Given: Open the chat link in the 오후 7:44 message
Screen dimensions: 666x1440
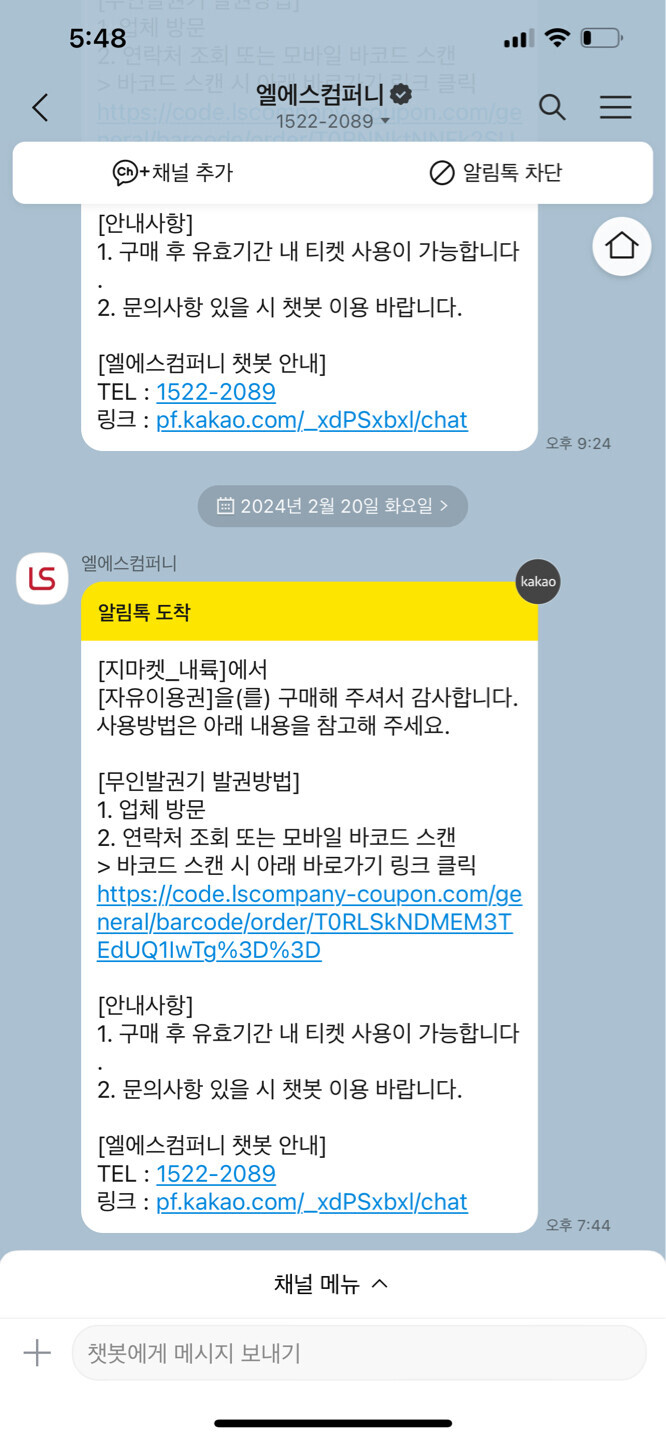Looking at the screenshot, I should click(312, 1201).
